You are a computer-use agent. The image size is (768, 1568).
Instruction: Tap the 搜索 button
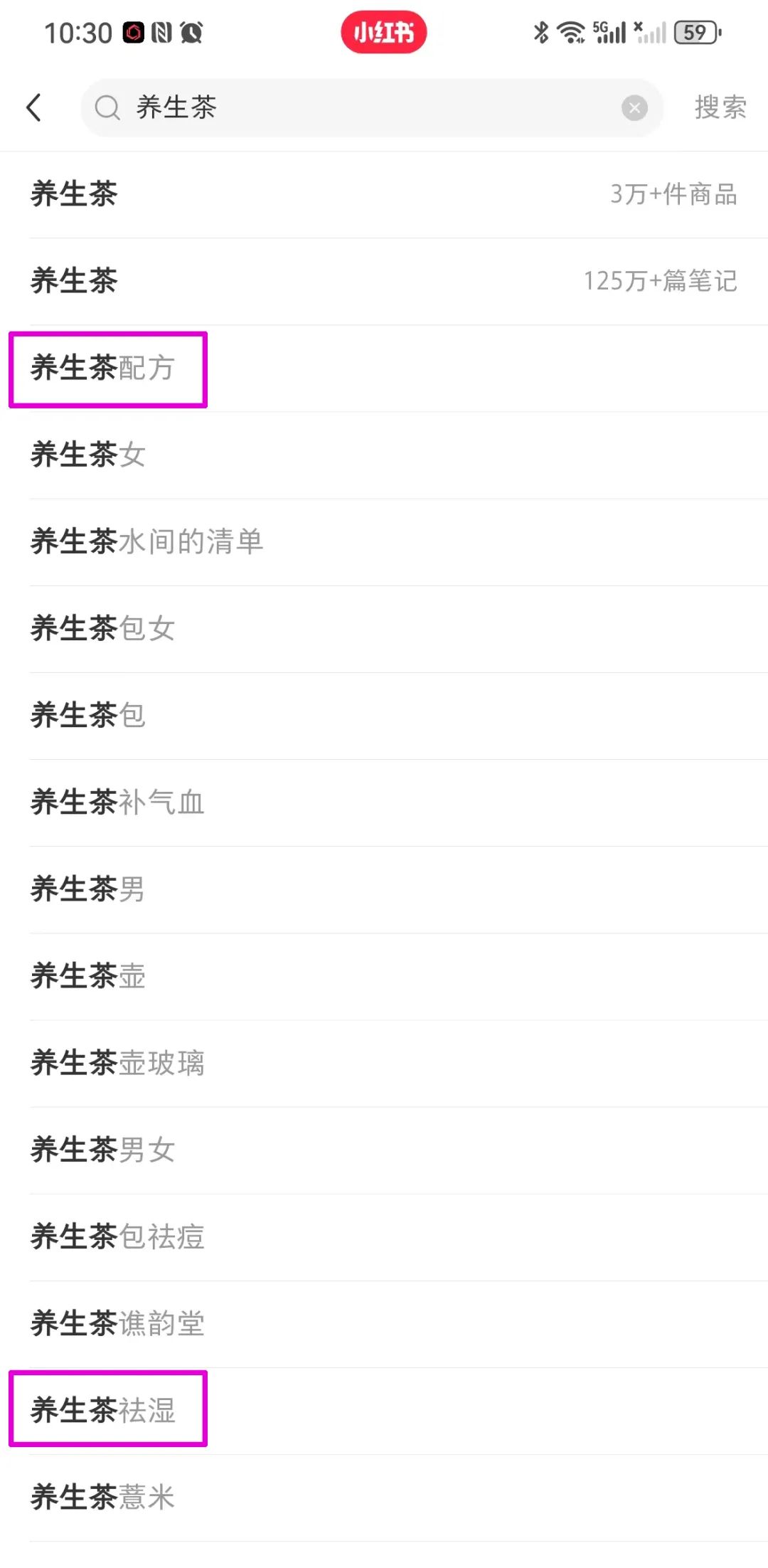720,107
